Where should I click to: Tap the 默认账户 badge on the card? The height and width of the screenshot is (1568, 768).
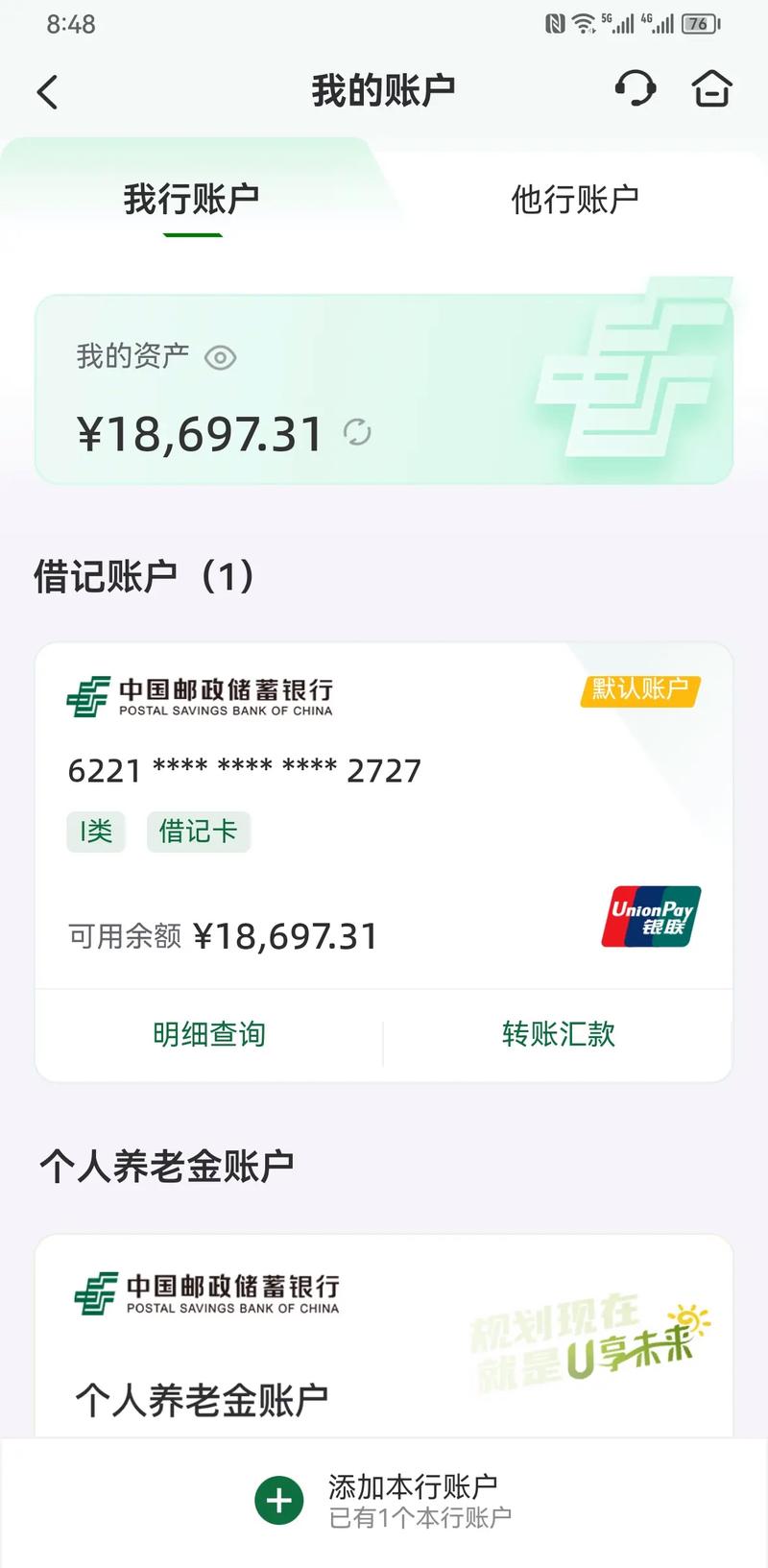coord(640,689)
